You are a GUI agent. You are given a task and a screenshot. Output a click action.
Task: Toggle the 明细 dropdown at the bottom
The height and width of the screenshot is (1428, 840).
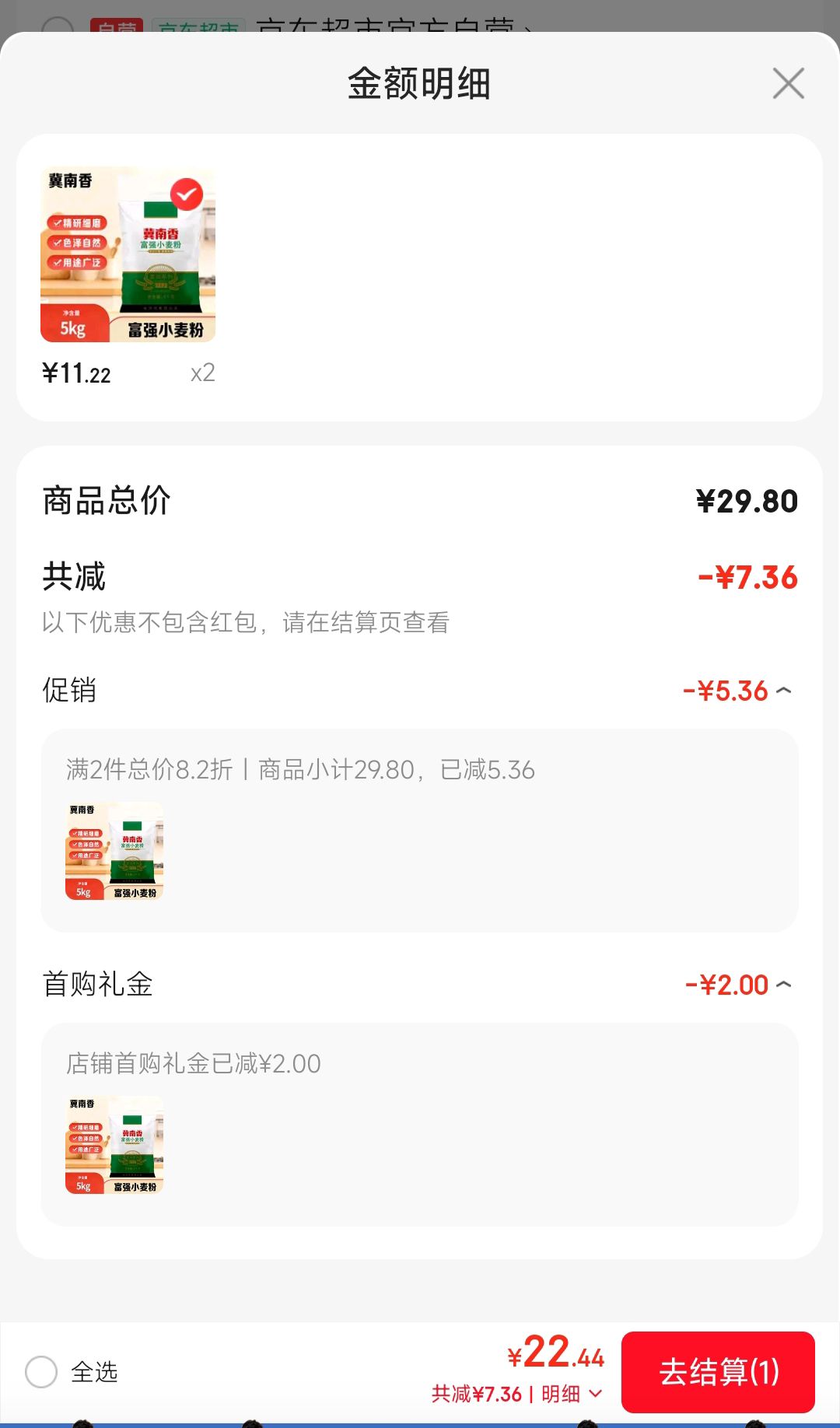click(x=572, y=1394)
